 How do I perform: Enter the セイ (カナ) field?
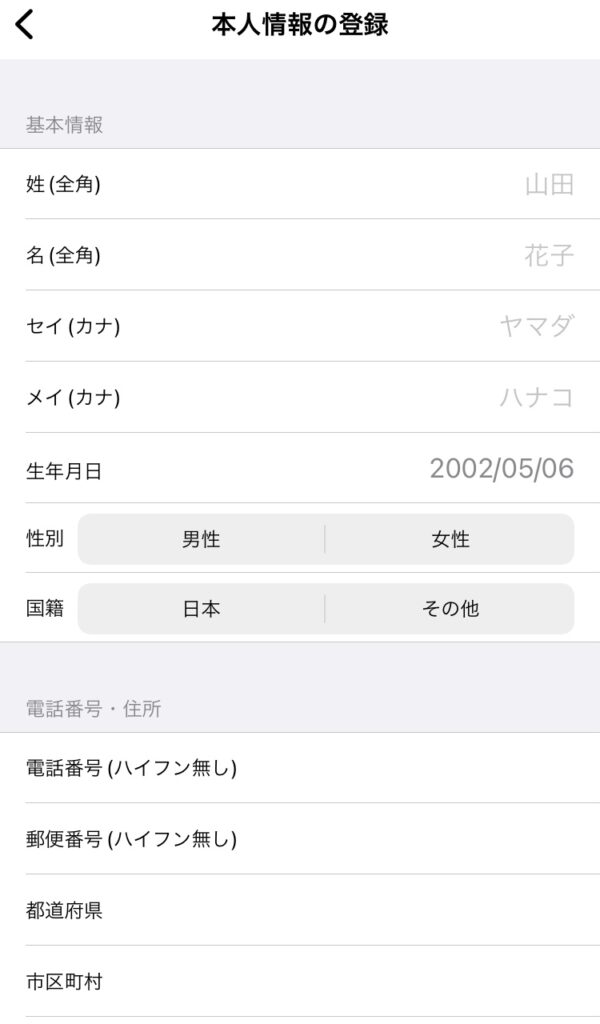tap(300, 326)
